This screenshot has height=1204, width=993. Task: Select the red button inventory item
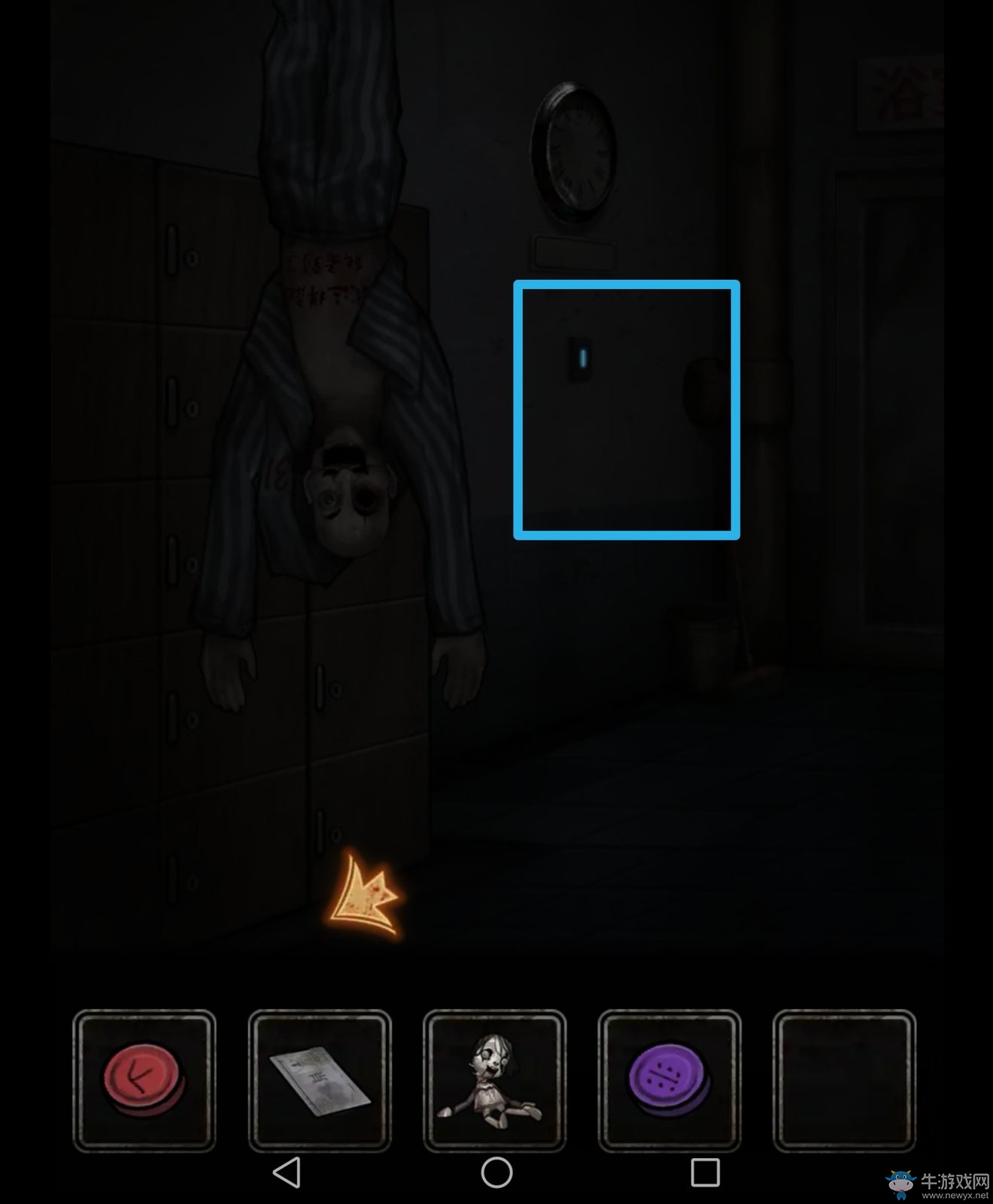(x=144, y=1080)
